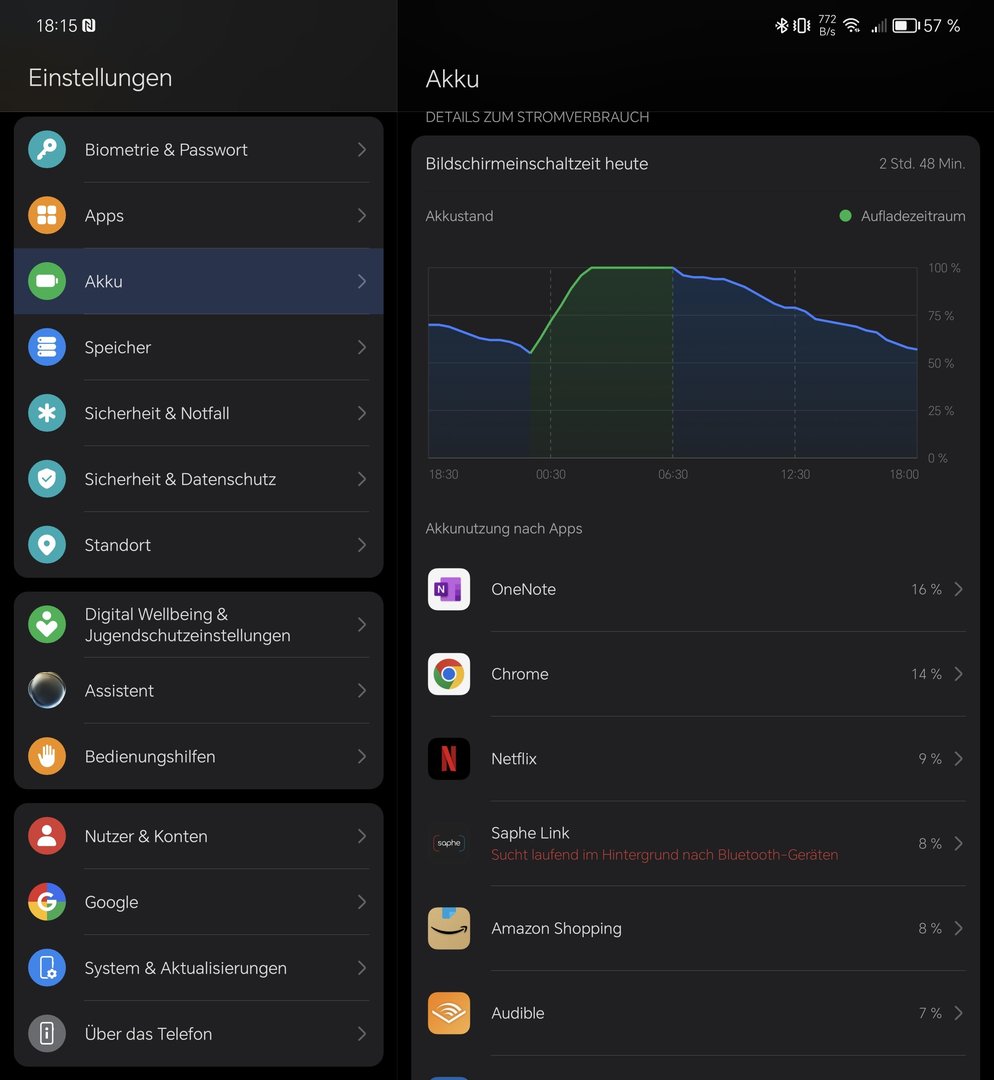Open Bedienungshilfen
This screenshot has height=1080, width=994.
[198, 756]
